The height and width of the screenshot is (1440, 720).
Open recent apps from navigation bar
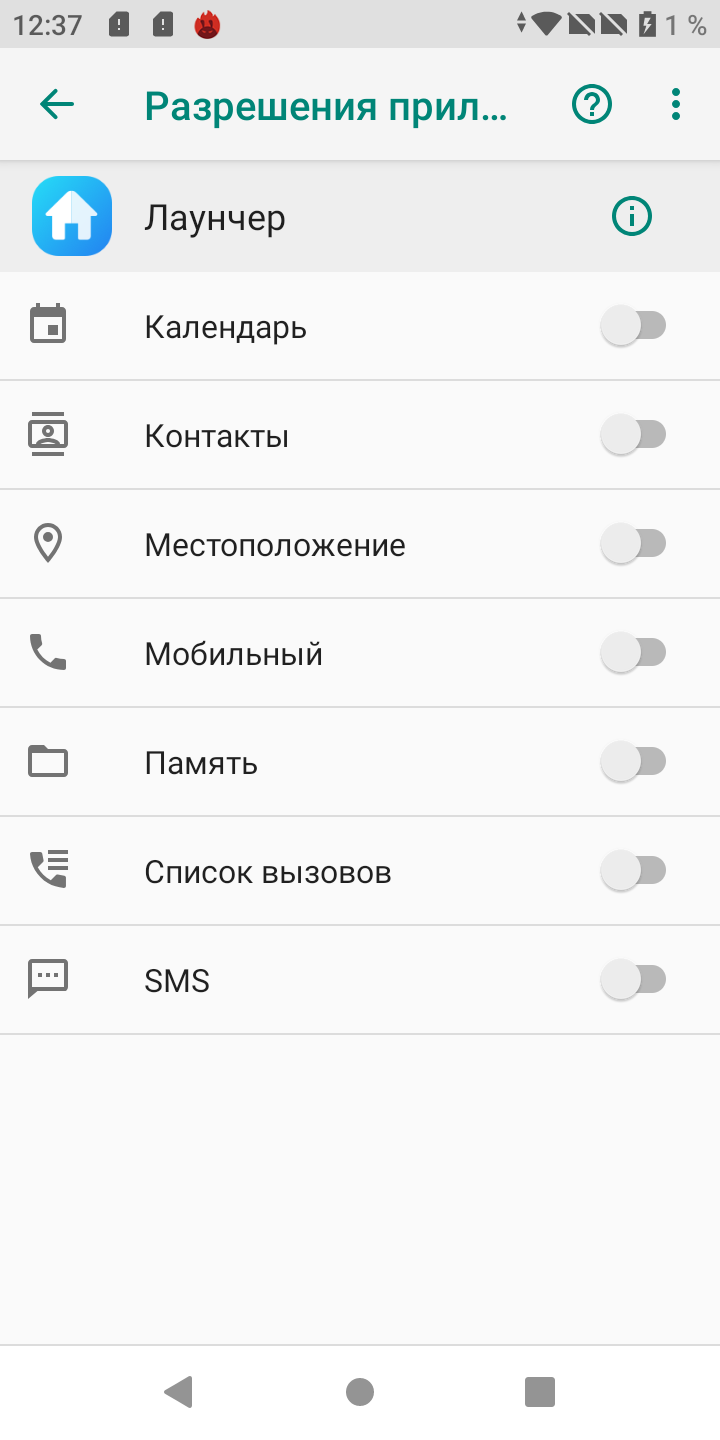tap(540, 1391)
